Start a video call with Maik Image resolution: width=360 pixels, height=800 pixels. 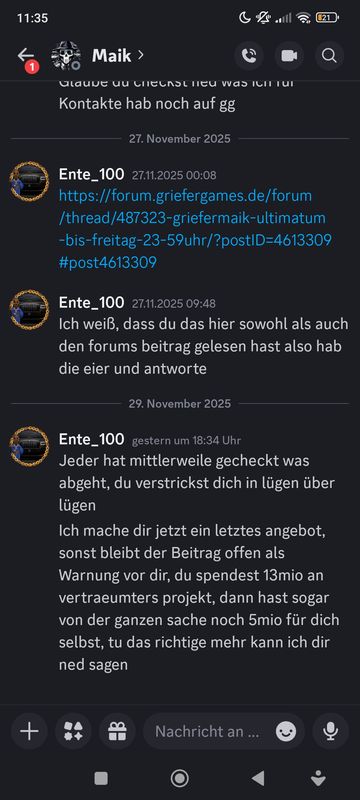[x=289, y=56]
